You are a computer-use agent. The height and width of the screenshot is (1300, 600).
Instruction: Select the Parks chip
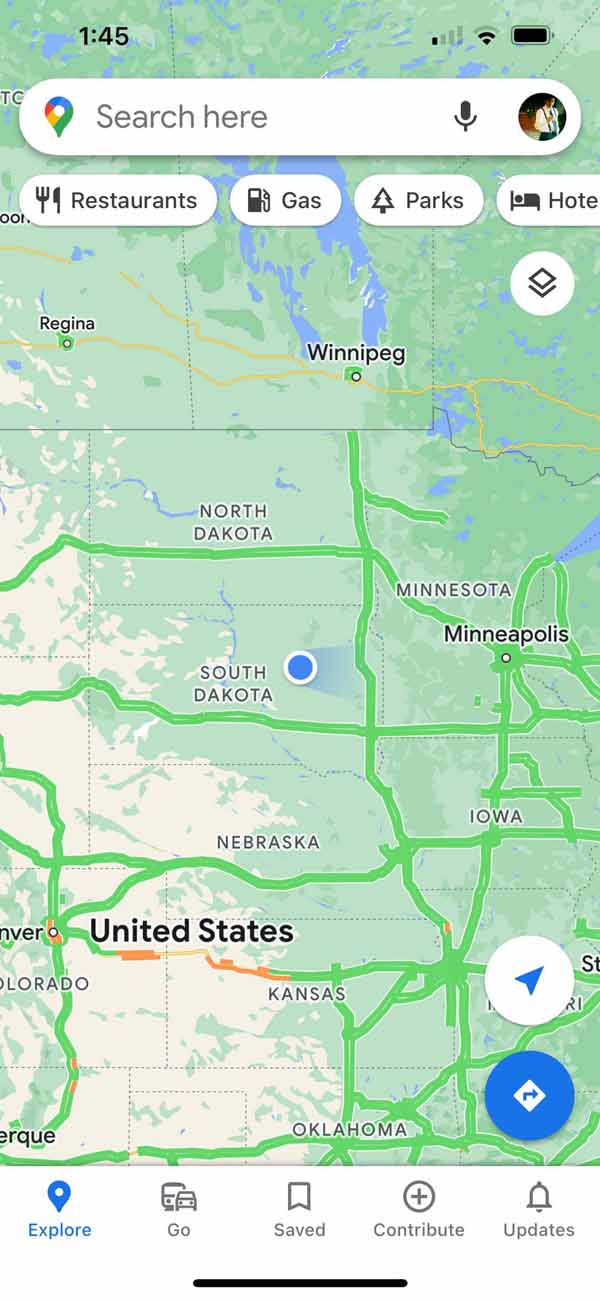pyautogui.click(x=419, y=200)
